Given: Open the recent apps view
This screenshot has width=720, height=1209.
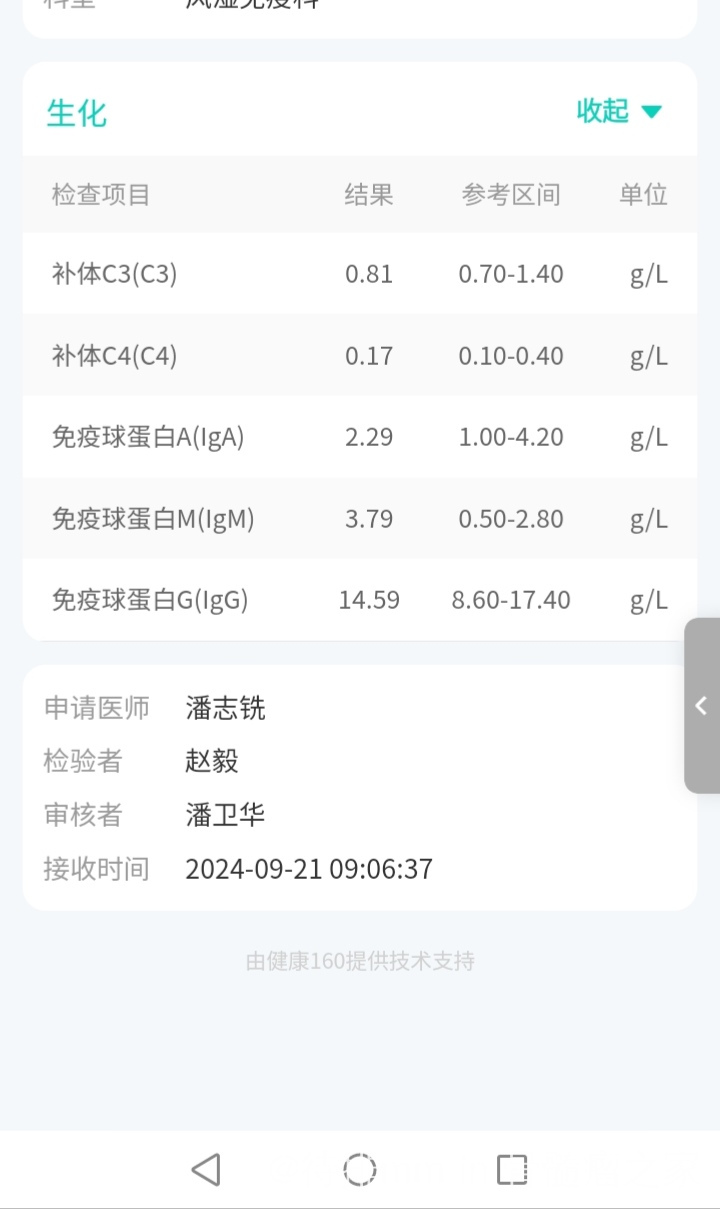Looking at the screenshot, I should point(512,1169).
